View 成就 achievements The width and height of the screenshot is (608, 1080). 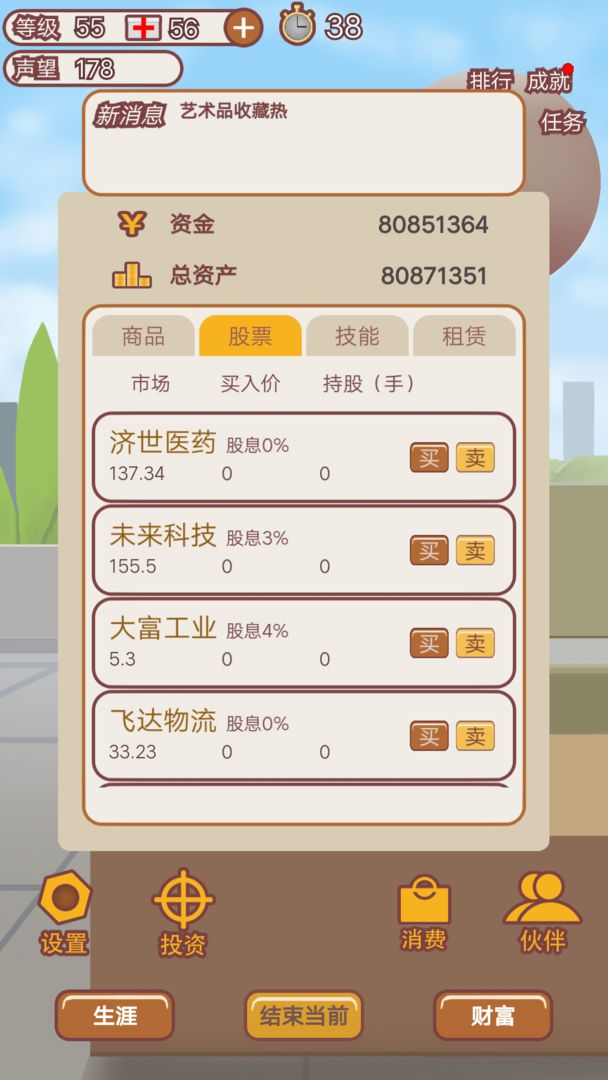[548, 80]
